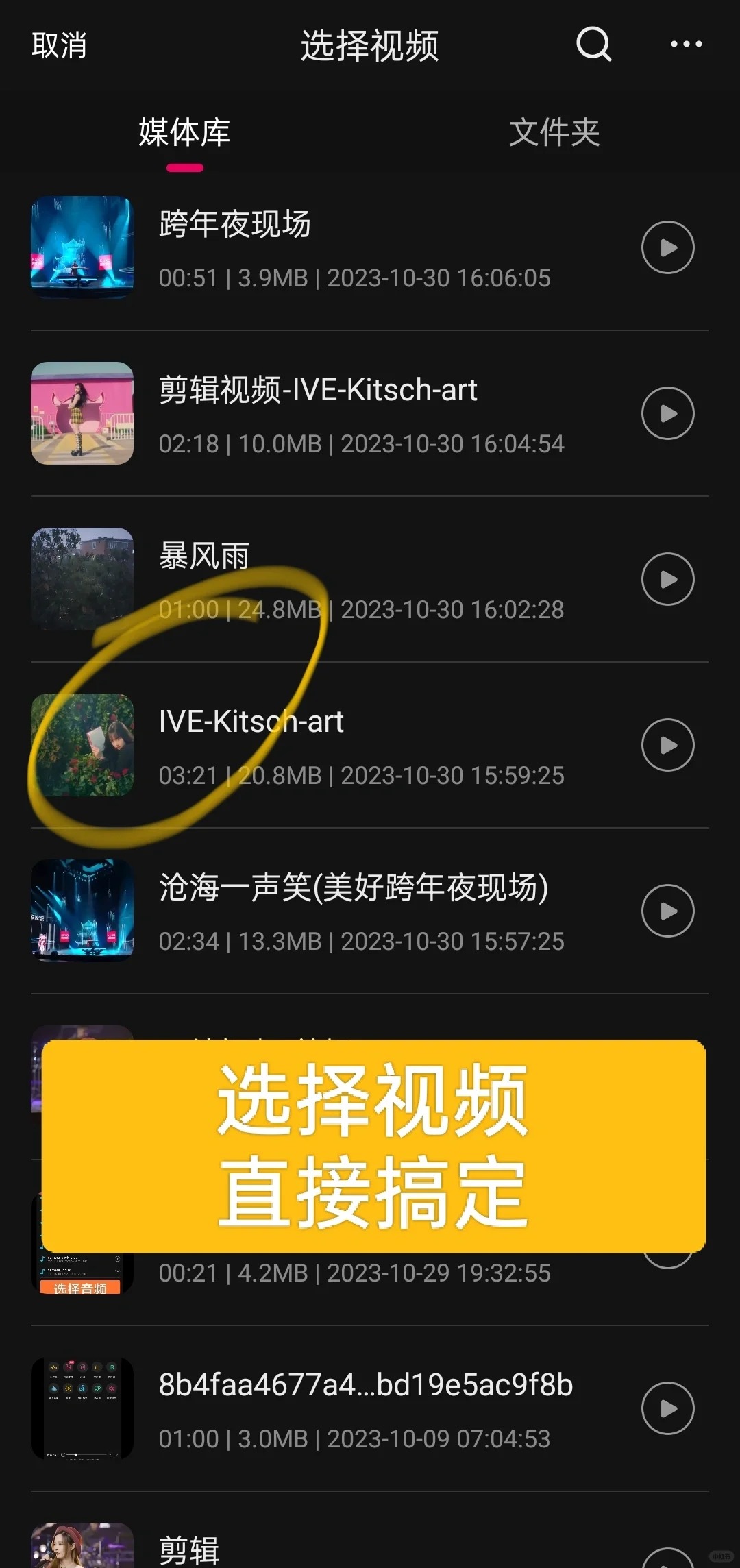Open the three-dot overflow menu

click(x=686, y=45)
